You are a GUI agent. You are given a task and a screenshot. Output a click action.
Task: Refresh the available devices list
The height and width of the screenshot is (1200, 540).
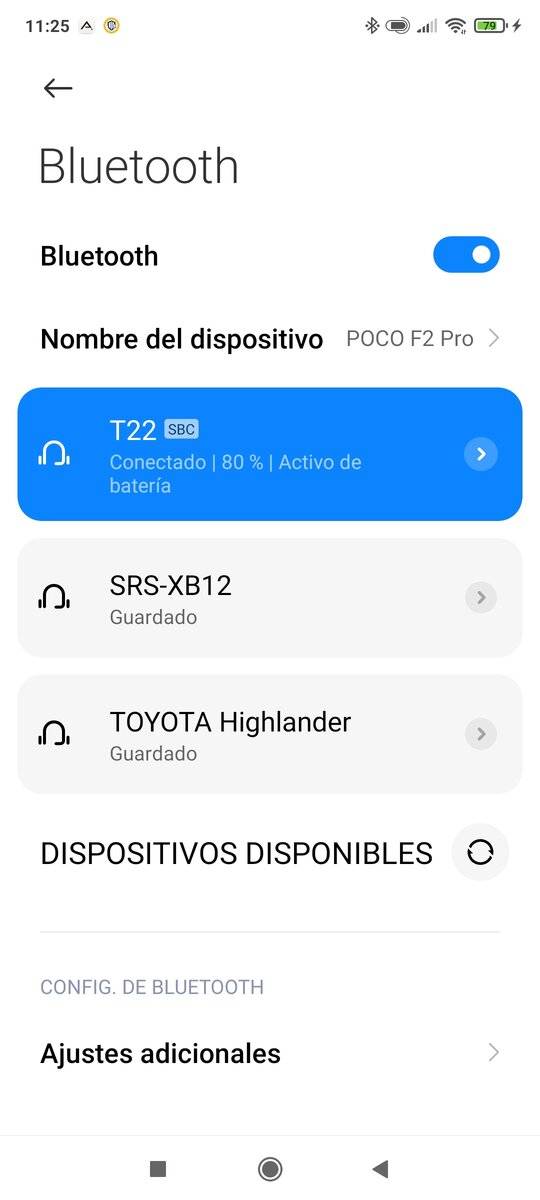480,852
